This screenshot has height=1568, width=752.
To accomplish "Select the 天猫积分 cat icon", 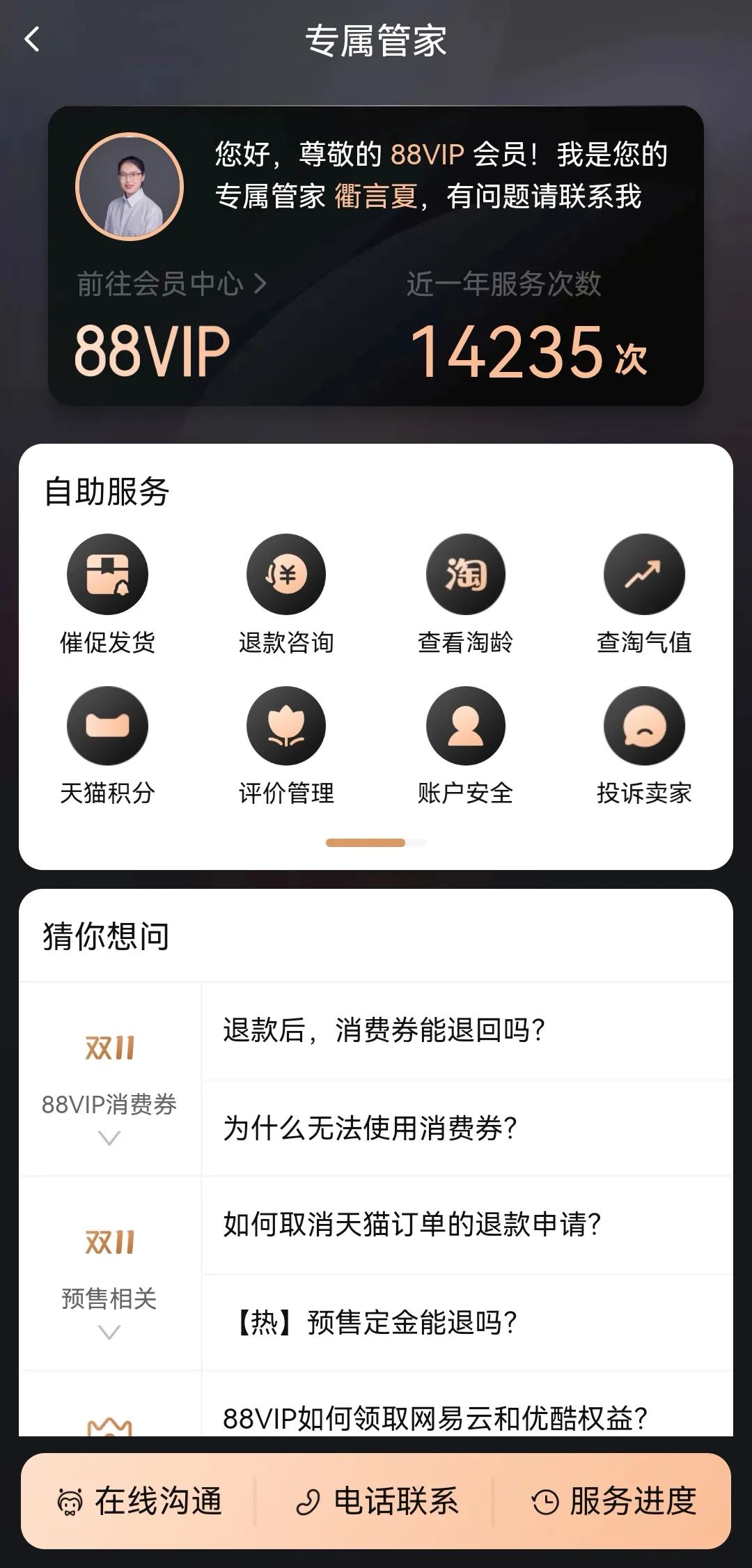I will pyautogui.click(x=106, y=726).
